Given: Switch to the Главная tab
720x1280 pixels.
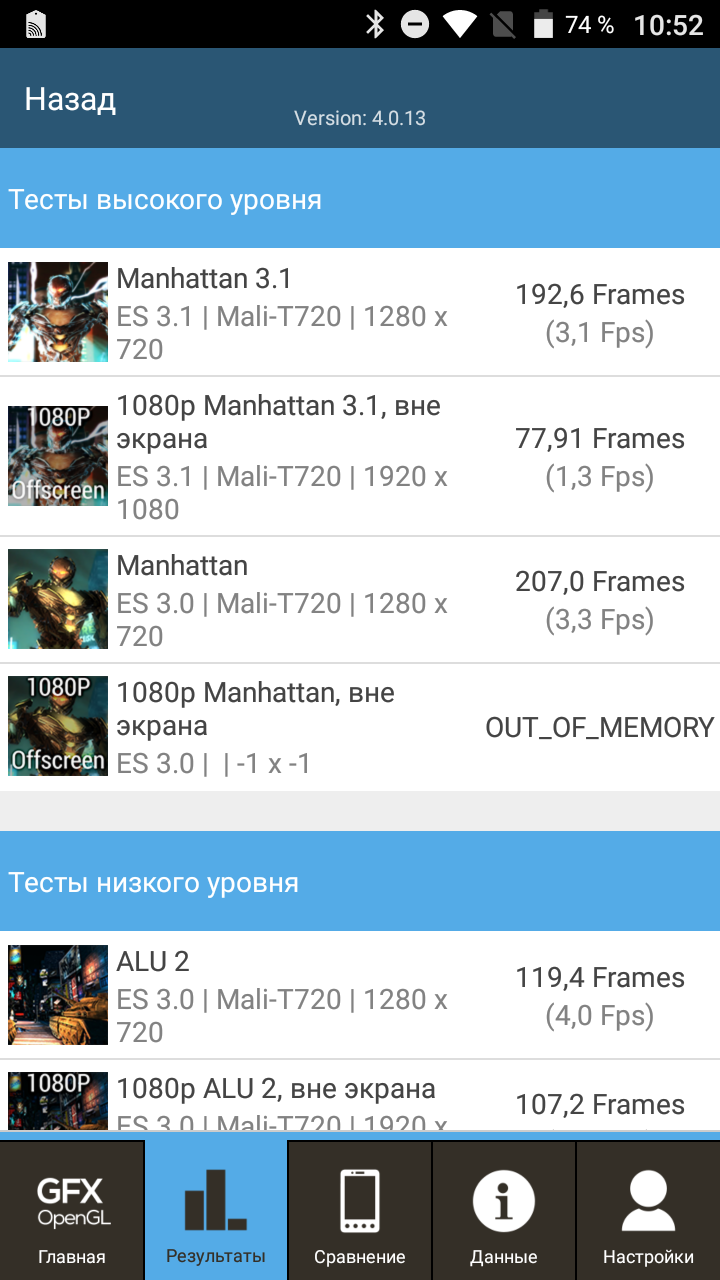Looking at the screenshot, I should click(72, 1210).
